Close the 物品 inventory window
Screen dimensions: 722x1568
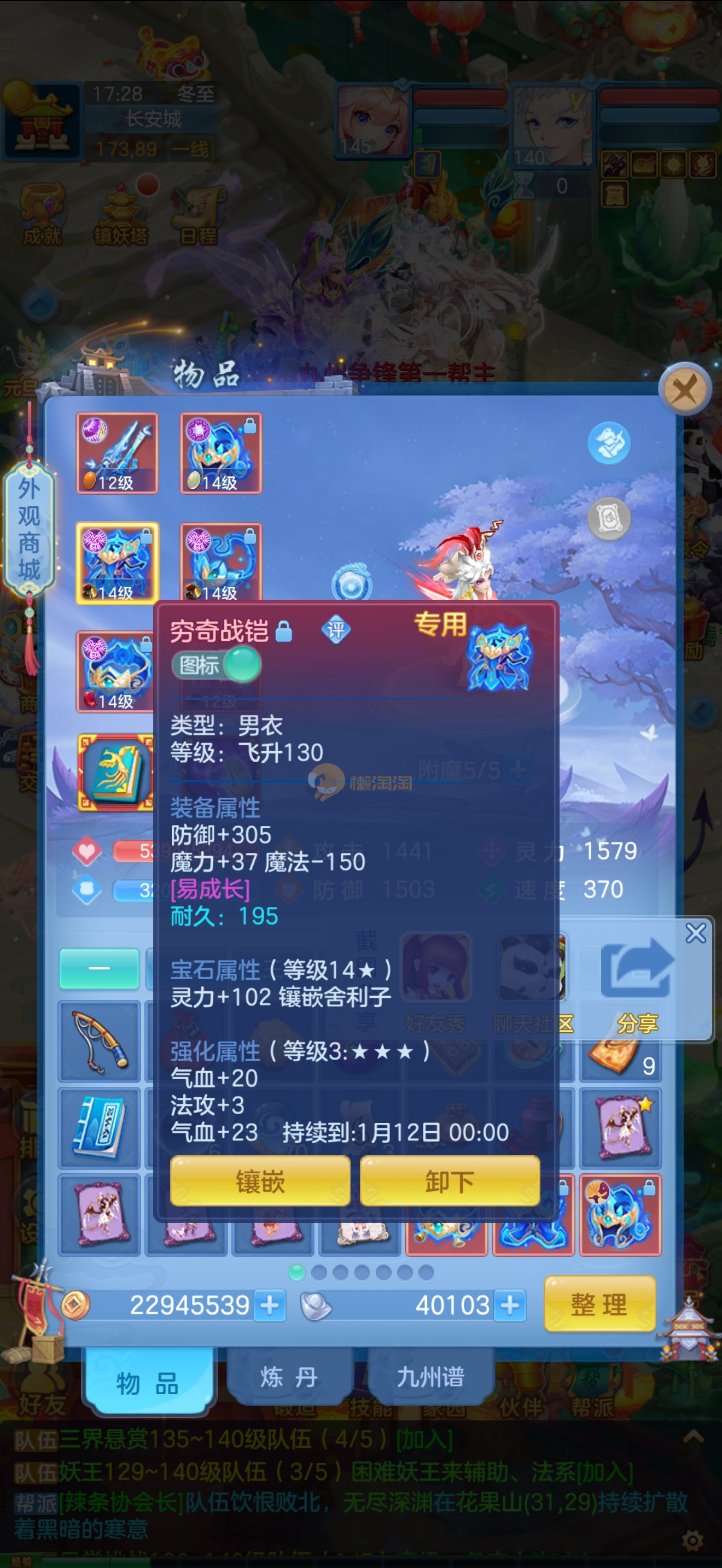coord(685,389)
